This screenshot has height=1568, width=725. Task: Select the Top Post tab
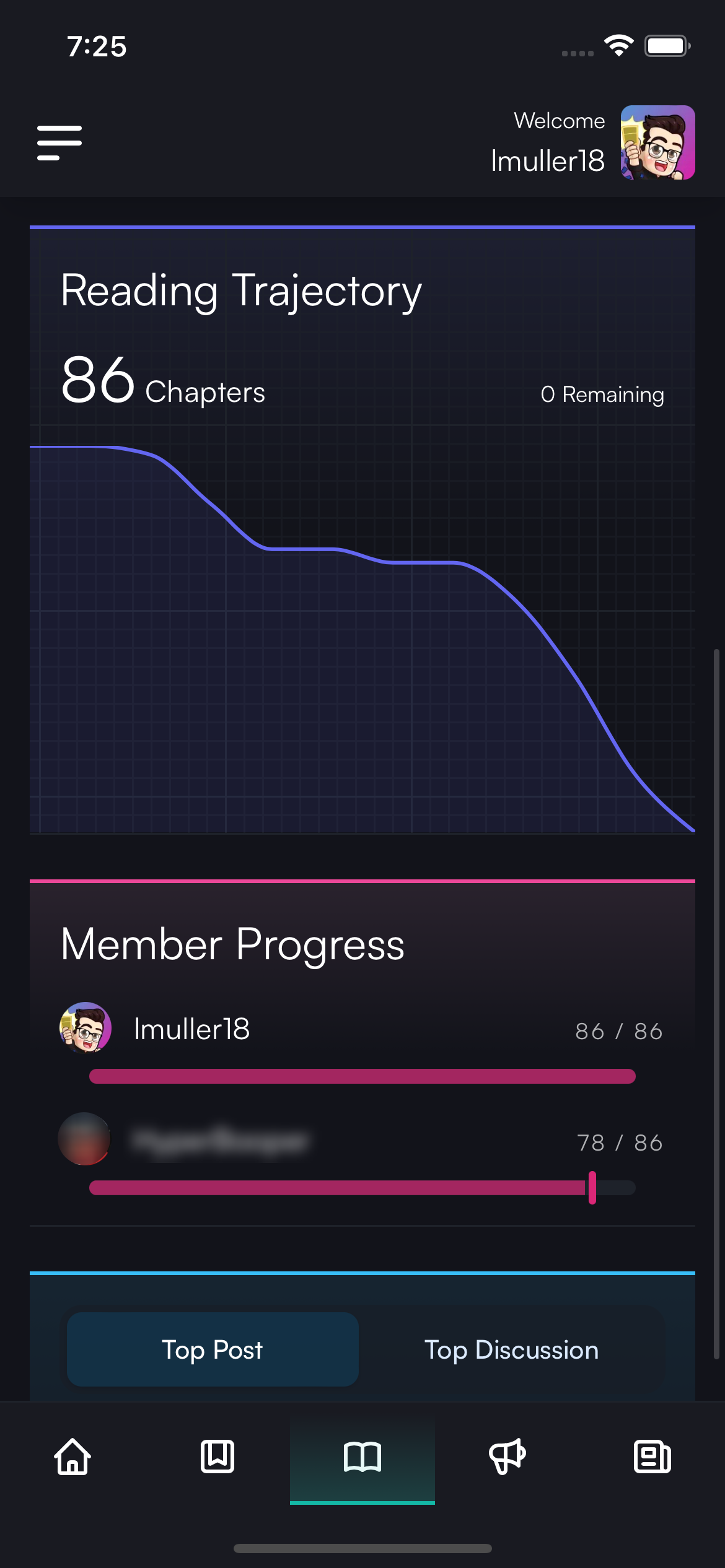click(213, 1349)
